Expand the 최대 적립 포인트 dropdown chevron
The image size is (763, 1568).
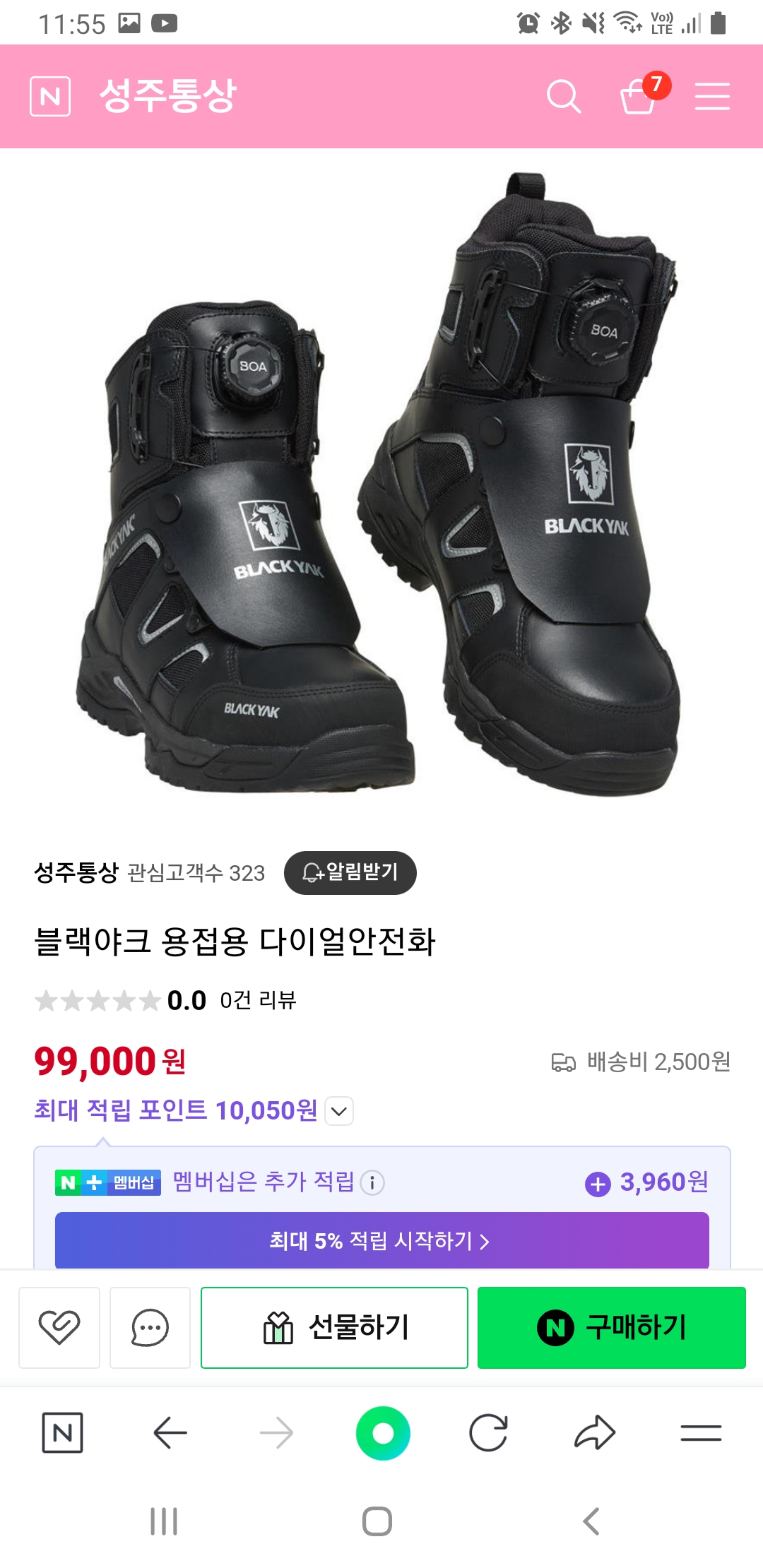tap(339, 1111)
